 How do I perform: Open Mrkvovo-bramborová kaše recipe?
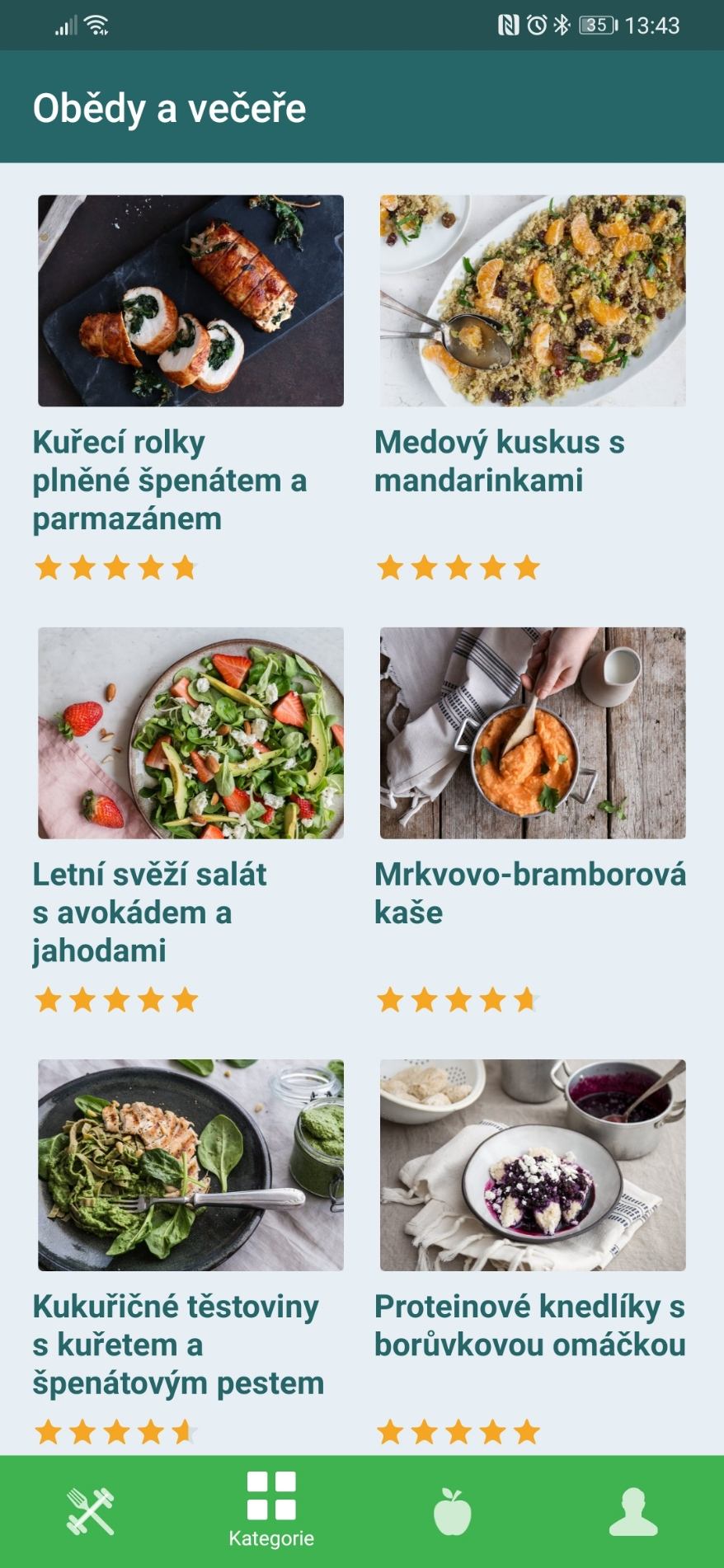(x=532, y=733)
